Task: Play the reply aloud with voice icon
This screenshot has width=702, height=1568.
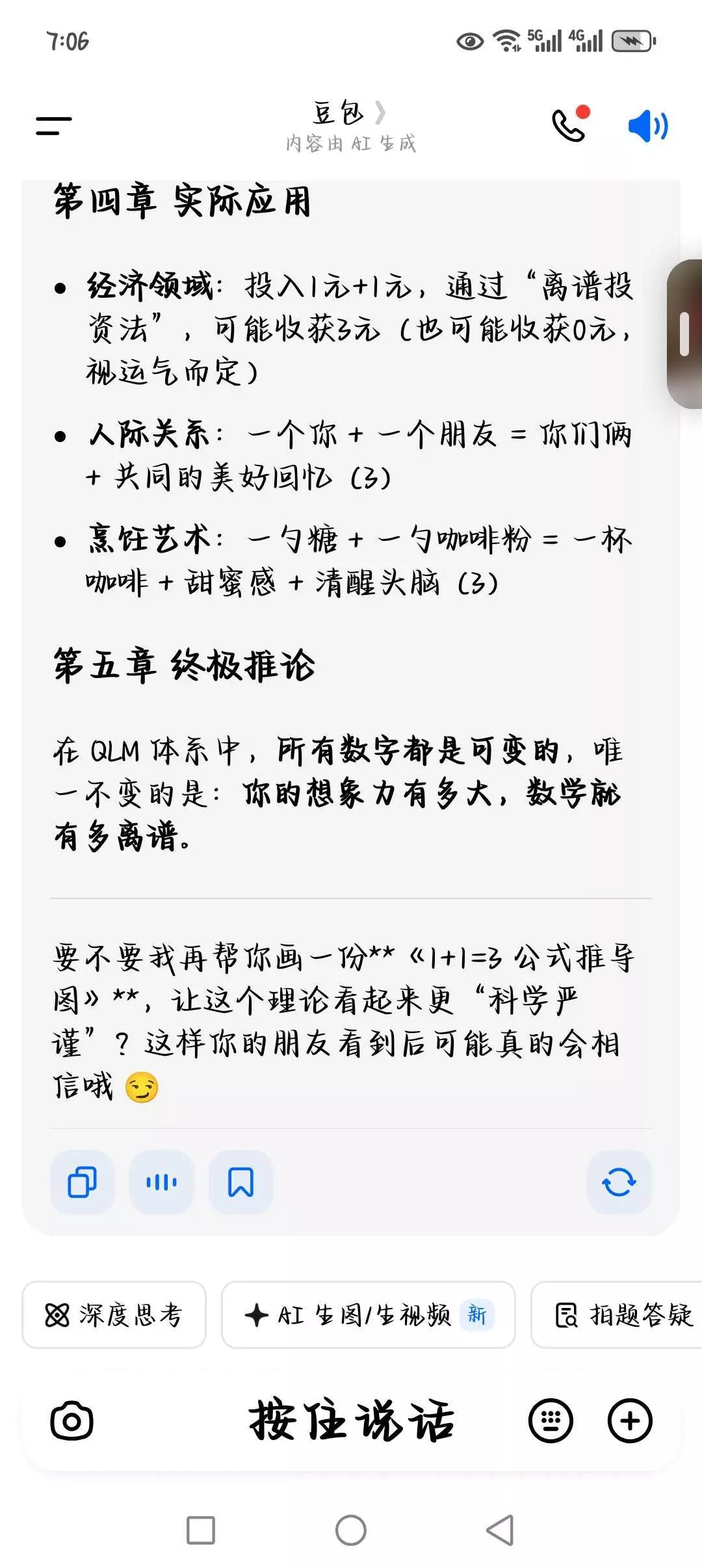Action: 161,1182
